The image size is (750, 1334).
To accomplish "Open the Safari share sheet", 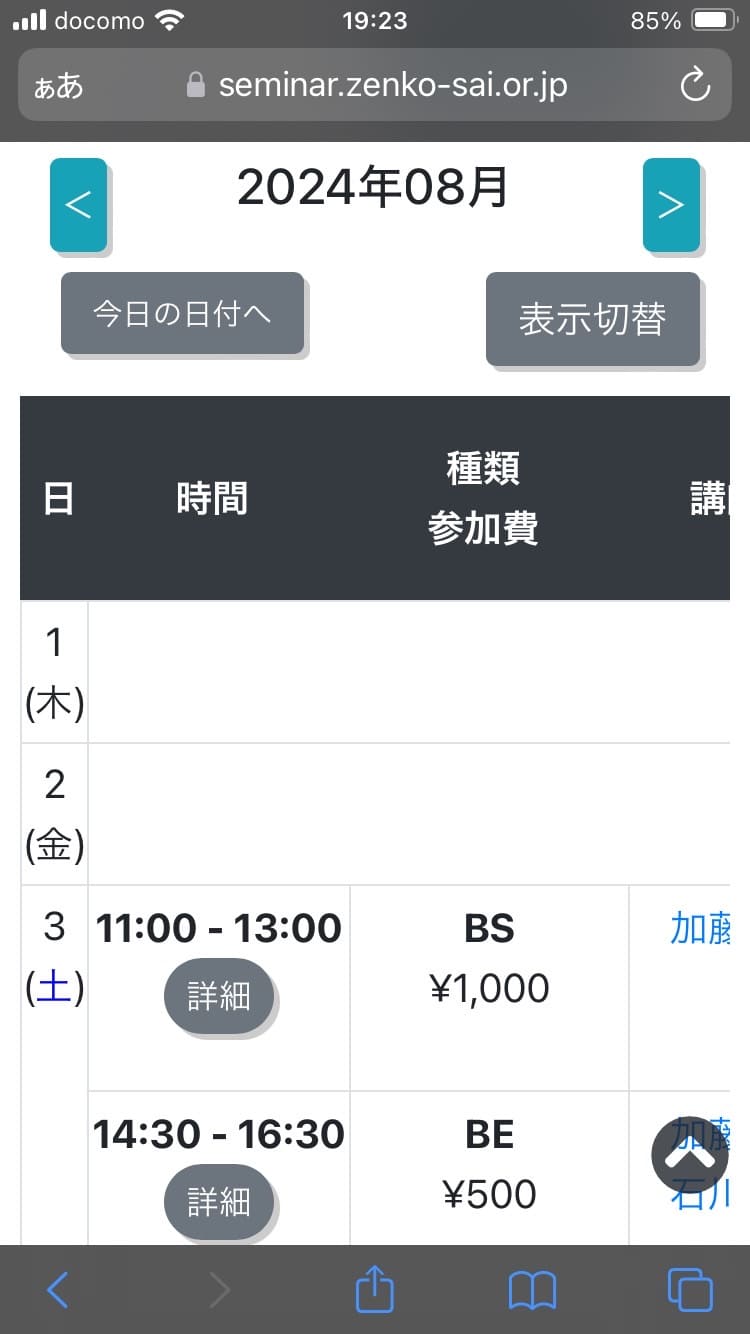I will 375,1290.
